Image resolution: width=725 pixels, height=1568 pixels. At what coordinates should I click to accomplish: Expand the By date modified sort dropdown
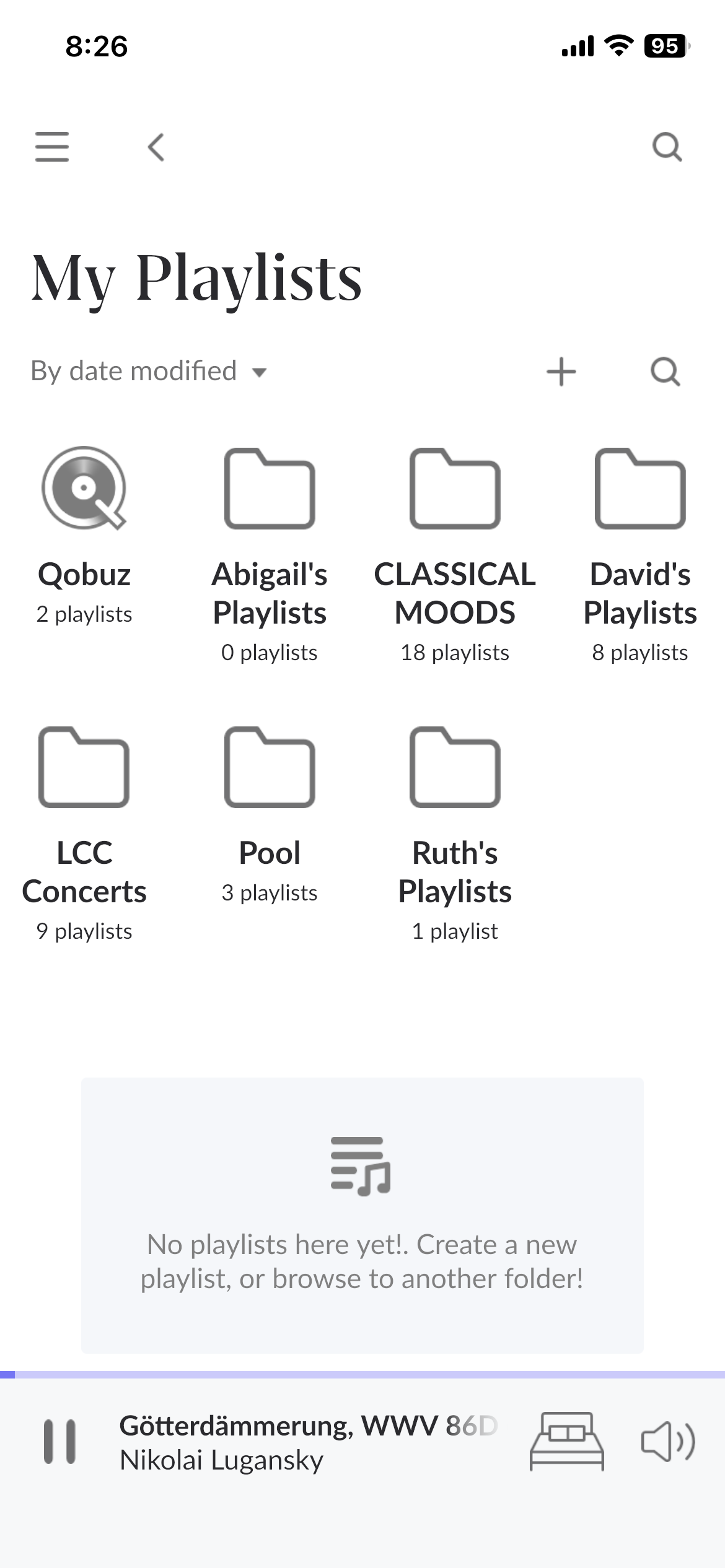(x=149, y=372)
